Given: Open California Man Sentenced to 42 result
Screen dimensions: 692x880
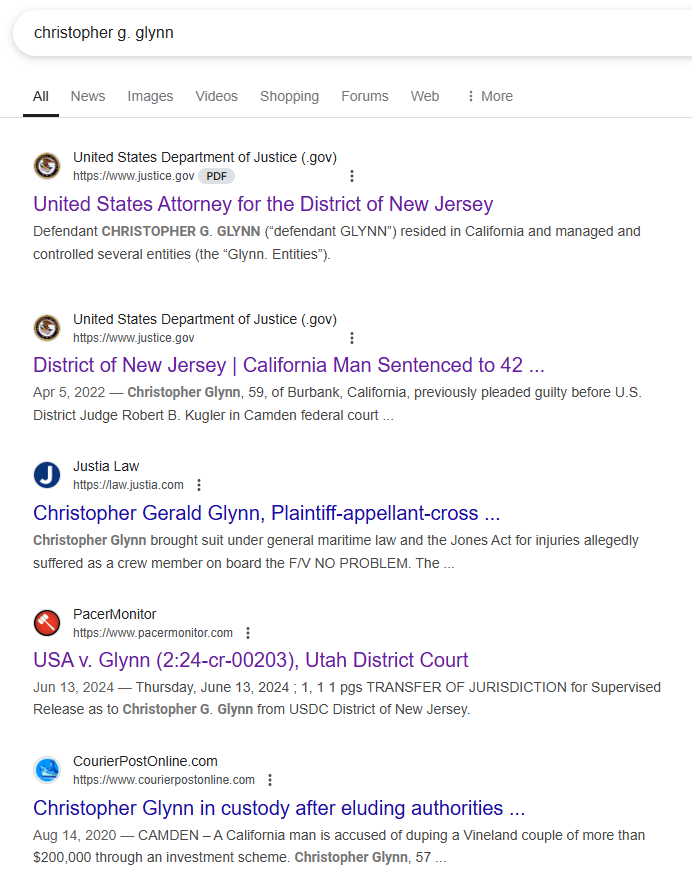Looking at the screenshot, I should [x=288, y=365].
